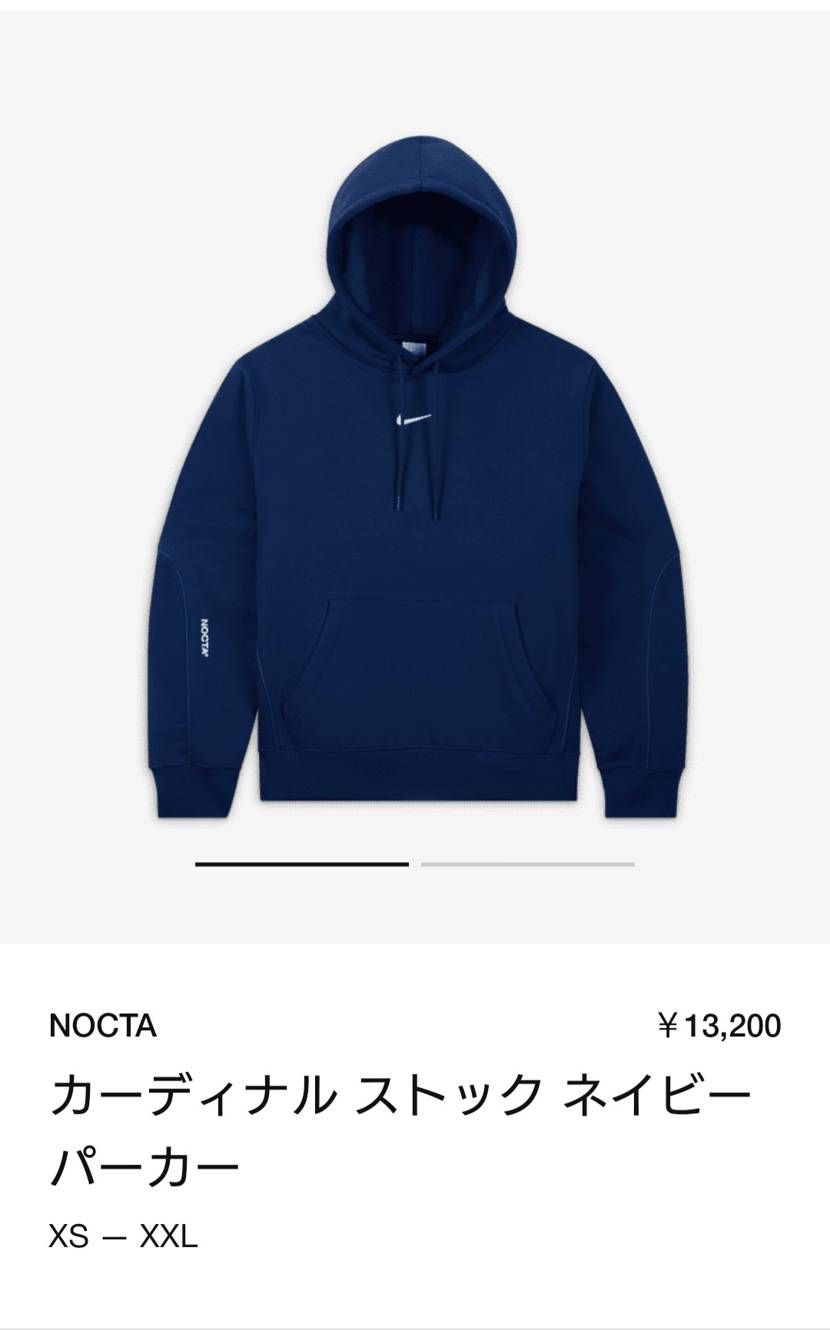Select the second carousel indicator bar

(527, 862)
